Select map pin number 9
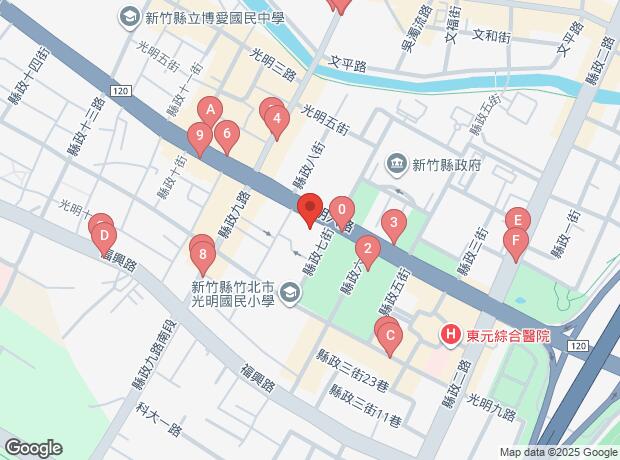620x460 pixels. [x=201, y=137]
